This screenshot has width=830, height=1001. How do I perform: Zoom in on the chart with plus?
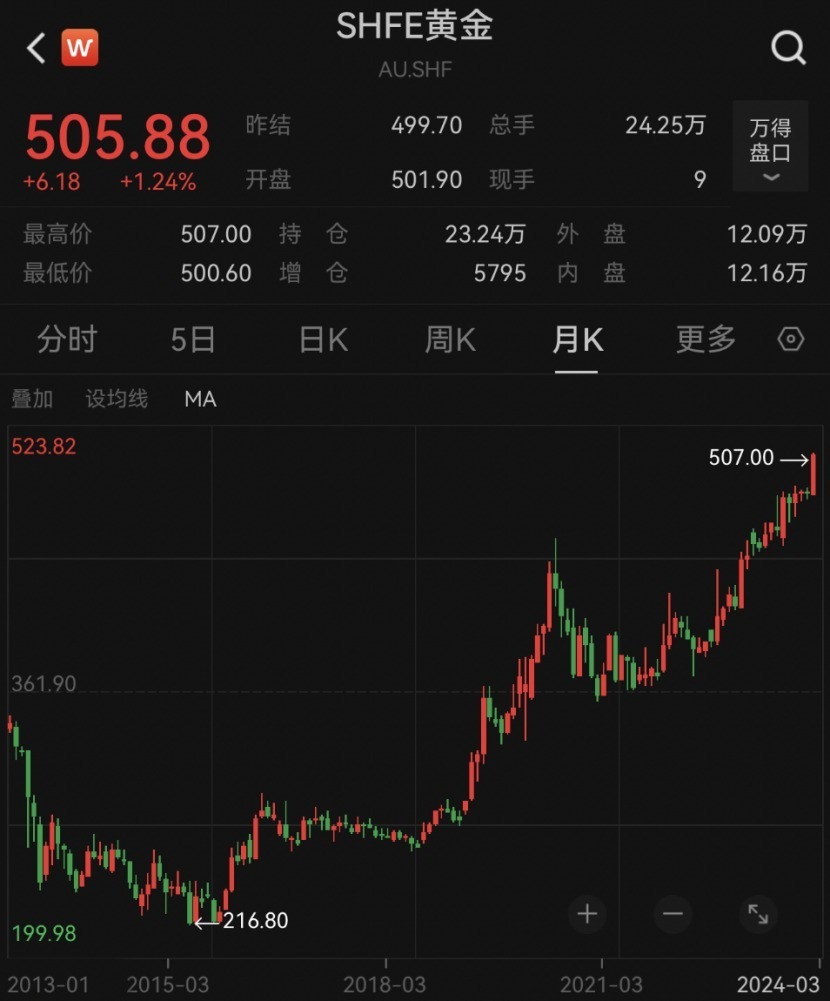coord(587,914)
